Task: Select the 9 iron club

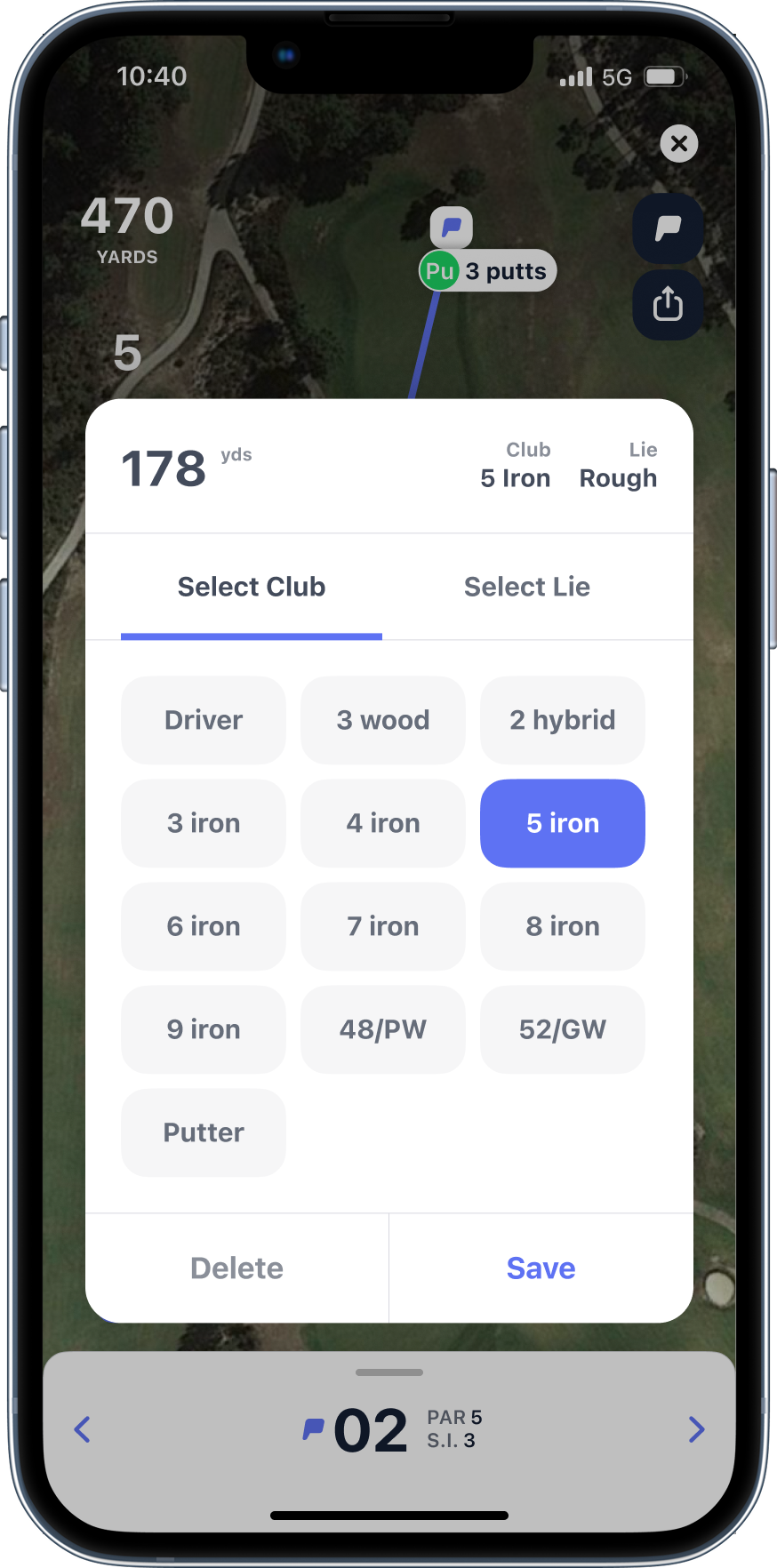Action: [204, 1029]
